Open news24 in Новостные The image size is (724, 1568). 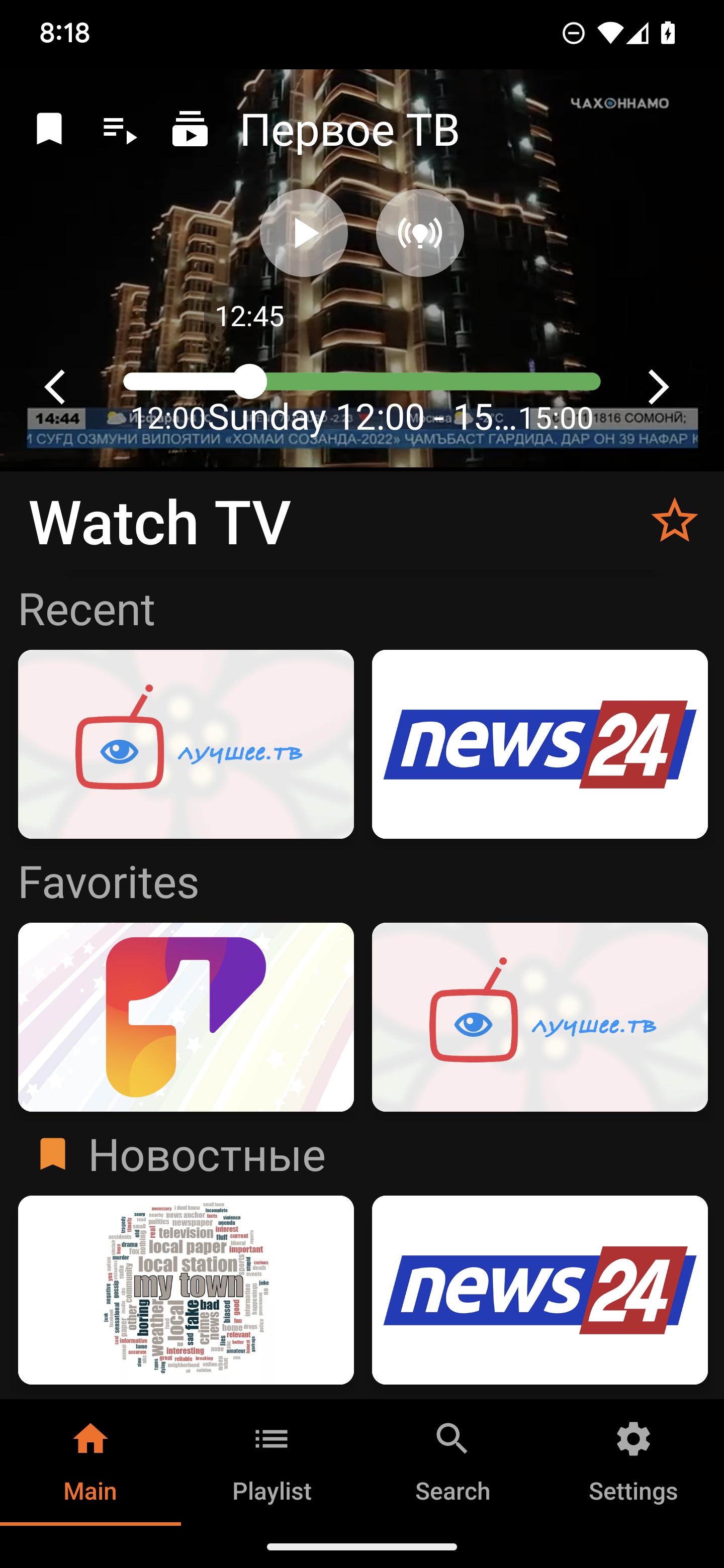coord(539,1289)
